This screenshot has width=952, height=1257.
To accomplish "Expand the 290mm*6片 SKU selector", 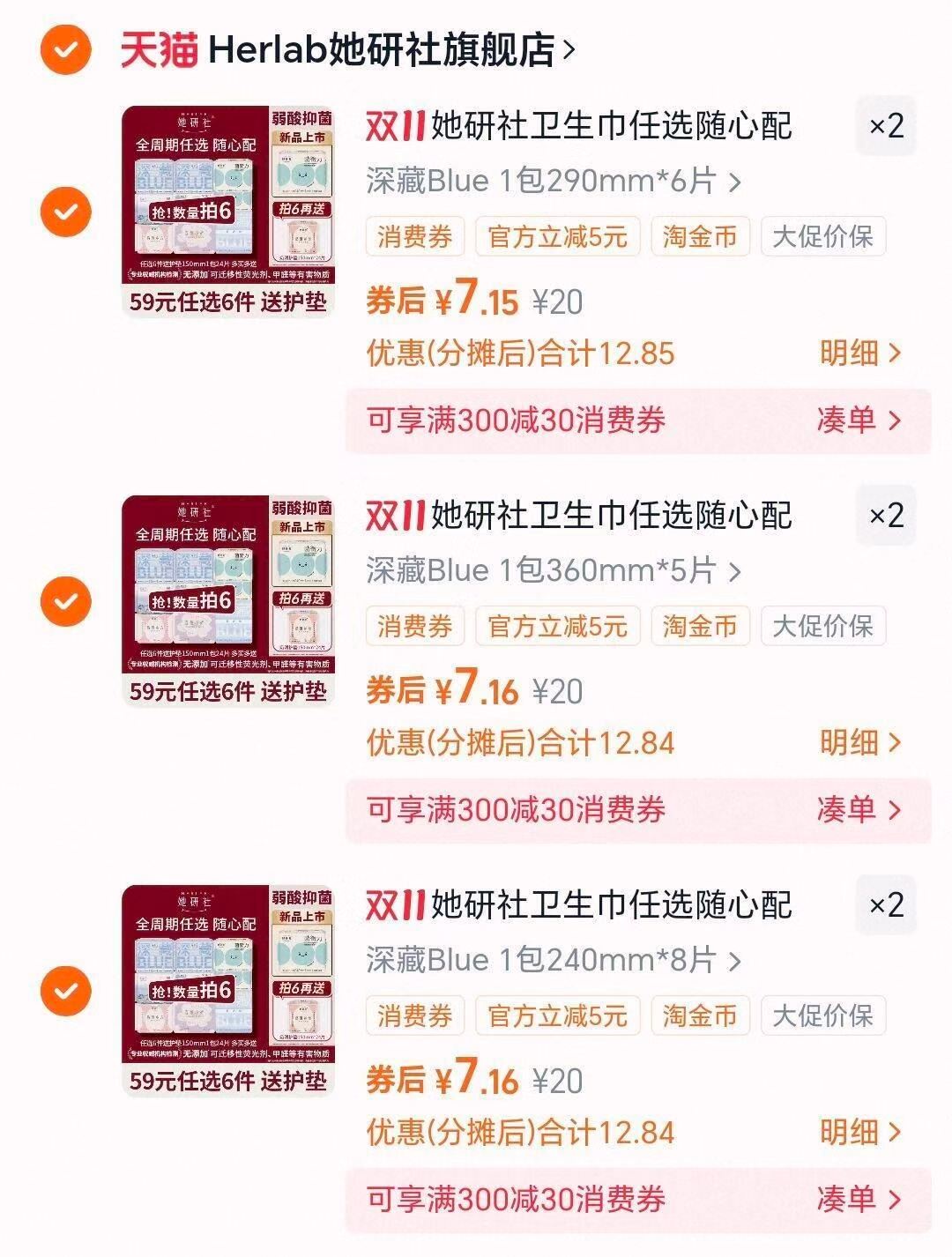I will click(551, 181).
